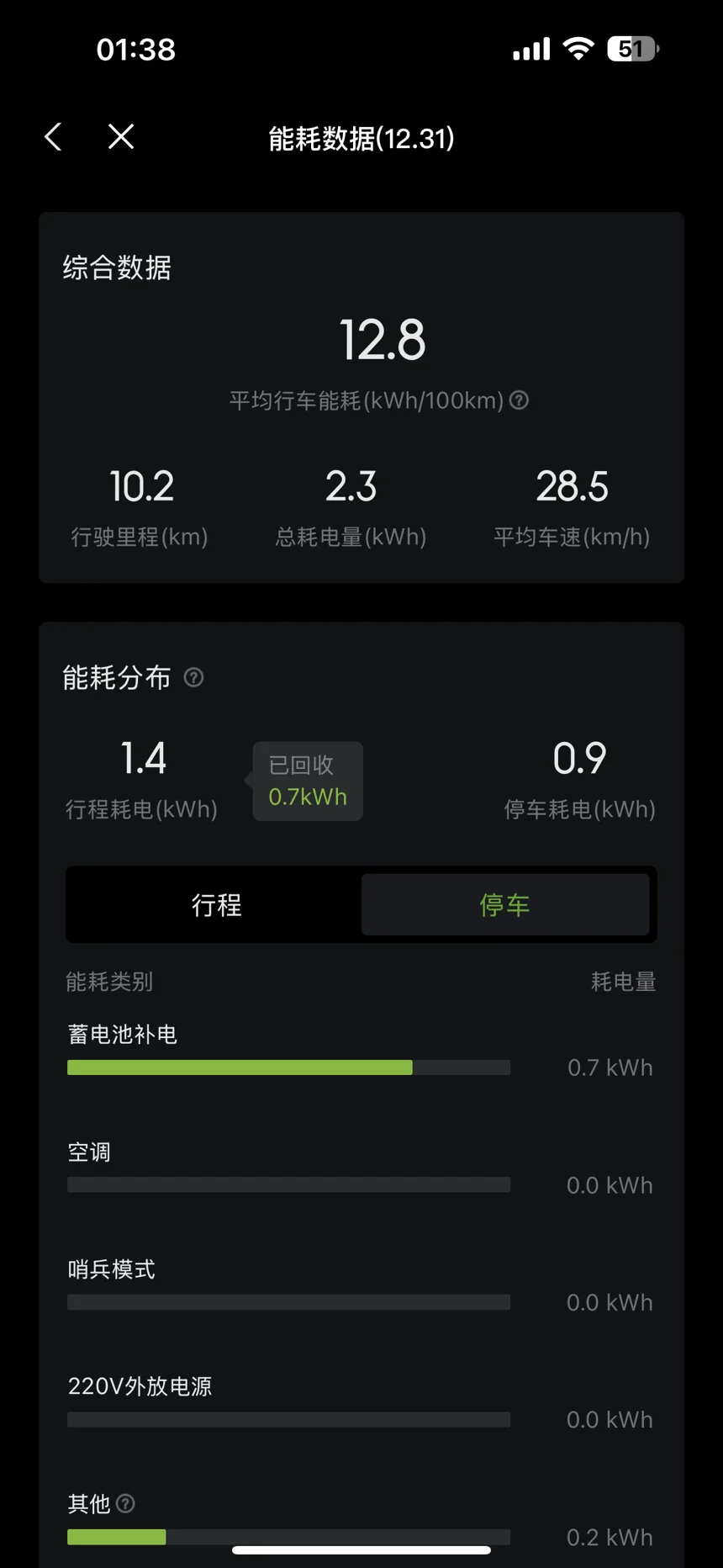
Task: Select the 停车 tab
Action: 504,905
